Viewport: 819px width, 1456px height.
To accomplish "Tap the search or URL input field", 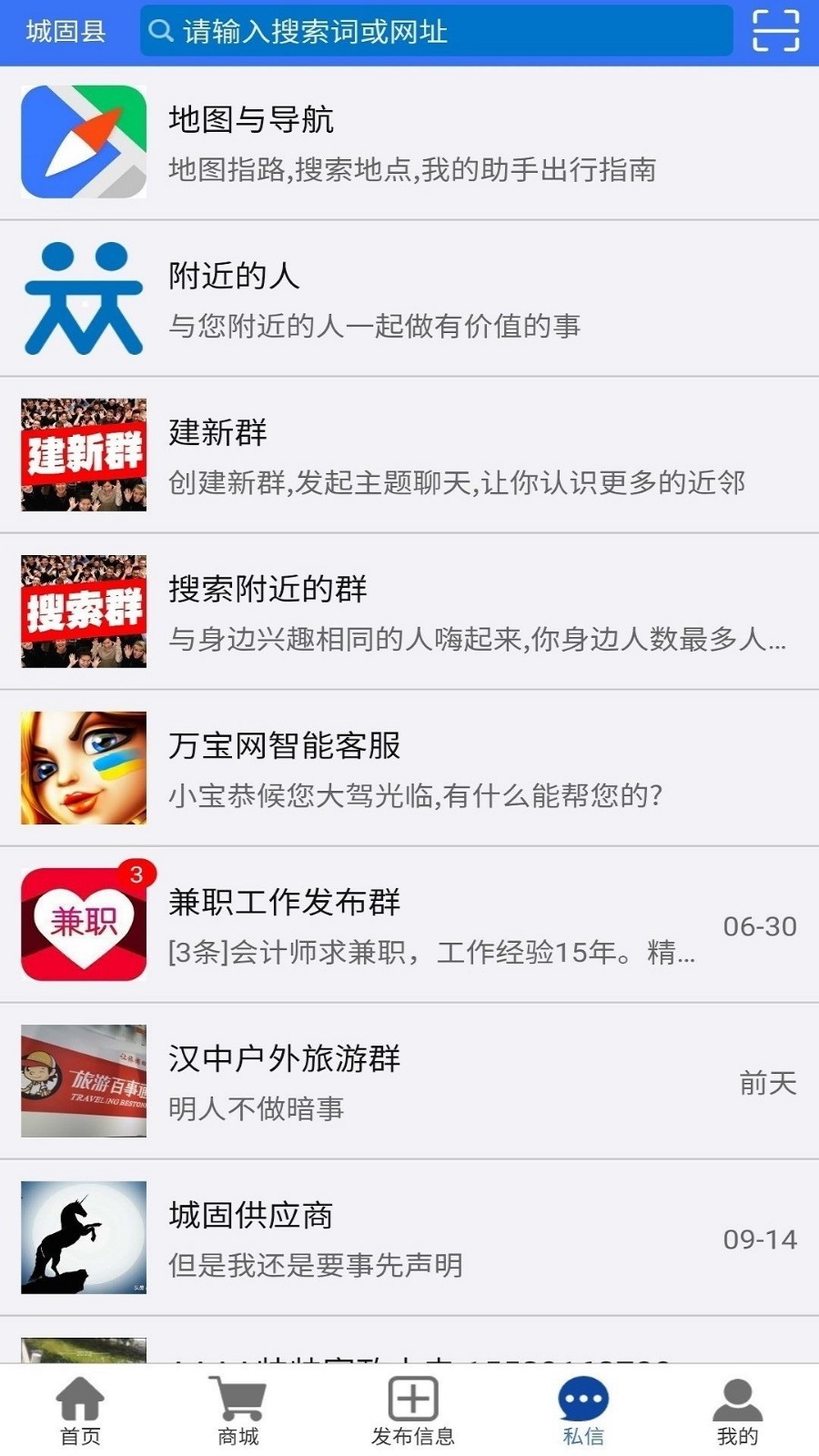I will tap(437, 32).
